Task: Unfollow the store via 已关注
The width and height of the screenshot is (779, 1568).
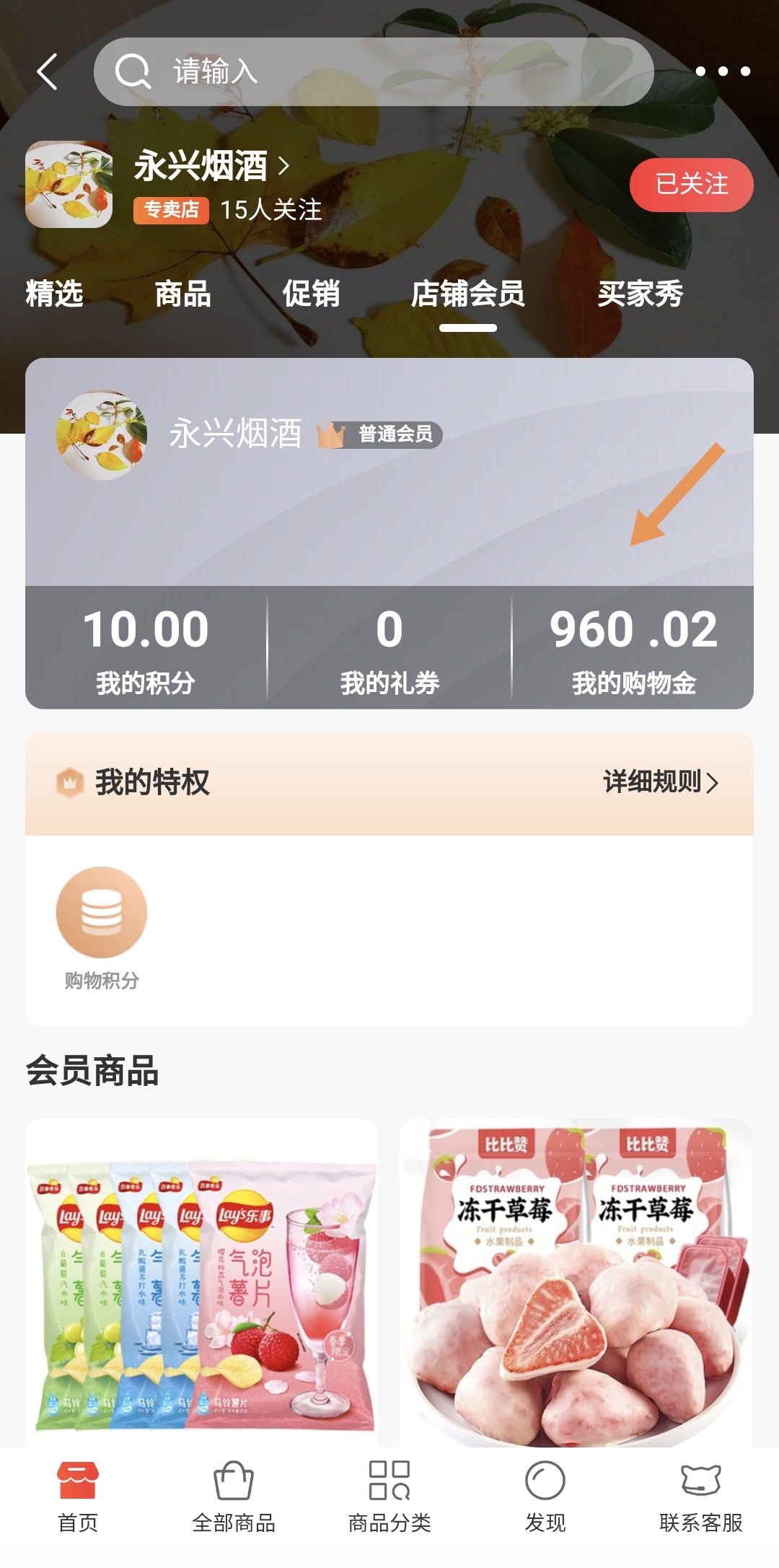Action: [691, 185]
